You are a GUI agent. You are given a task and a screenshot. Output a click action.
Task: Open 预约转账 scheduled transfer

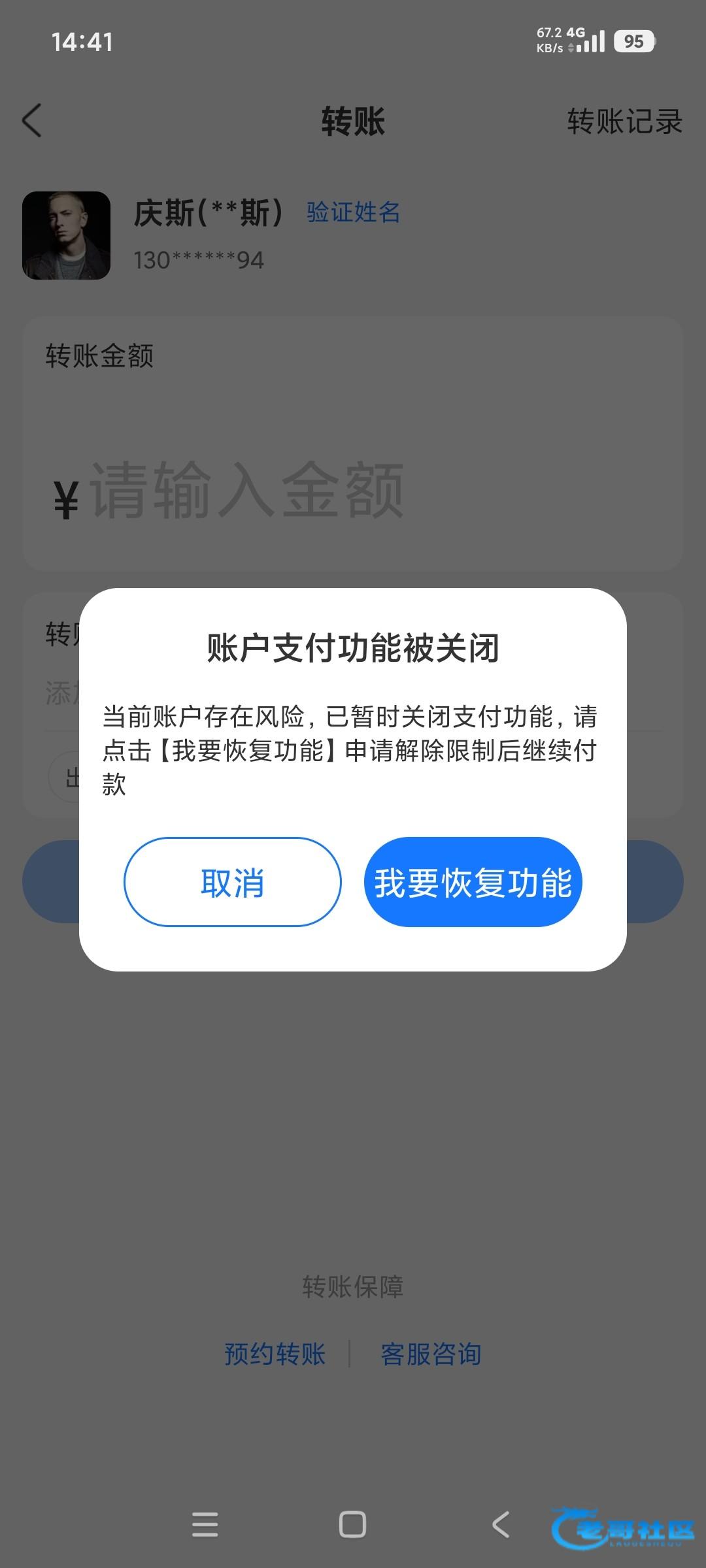[275, 1354]
